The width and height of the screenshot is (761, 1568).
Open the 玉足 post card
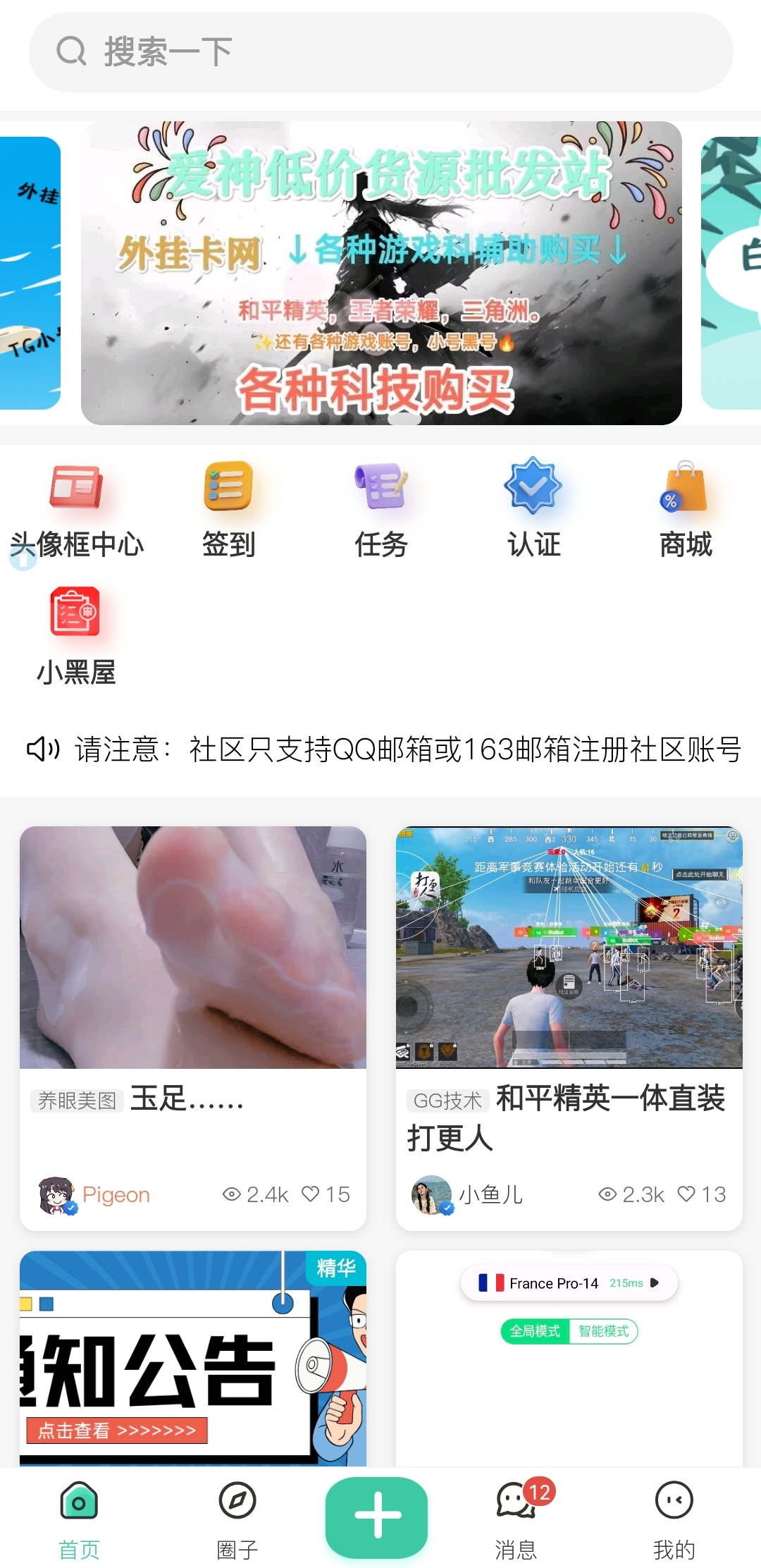[x=193, y=1029]
